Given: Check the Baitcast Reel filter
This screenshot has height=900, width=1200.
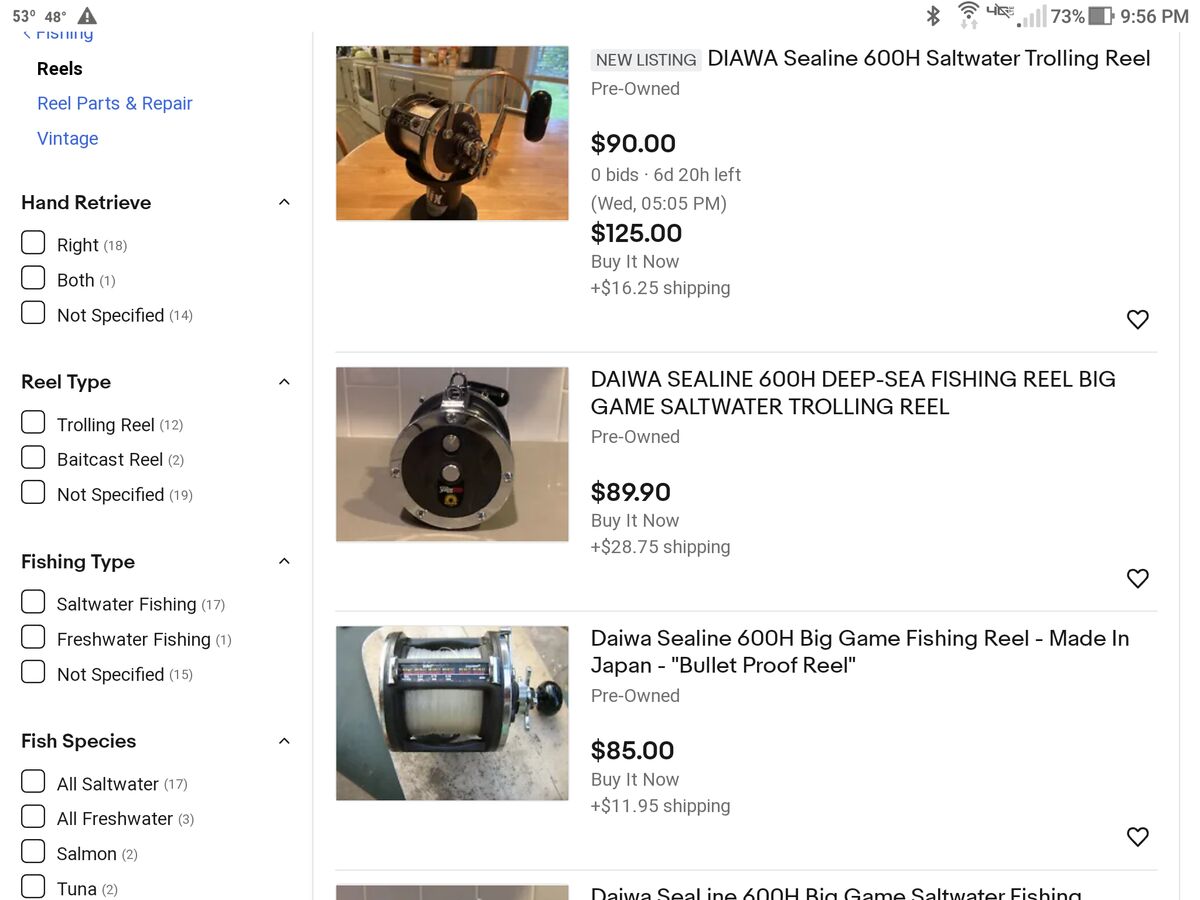Looking at the screenshot, I should (x=33, y=458).
